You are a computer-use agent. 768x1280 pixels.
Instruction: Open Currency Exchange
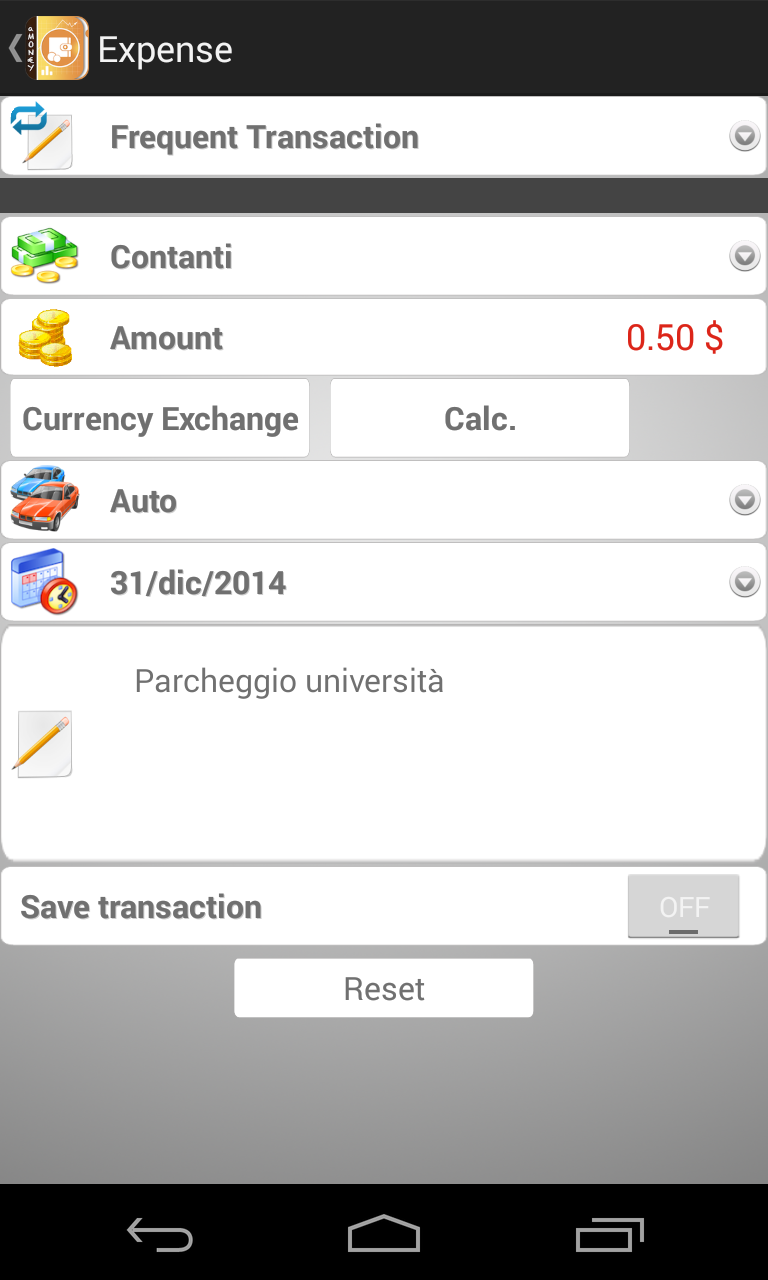(x=160, y=419)
